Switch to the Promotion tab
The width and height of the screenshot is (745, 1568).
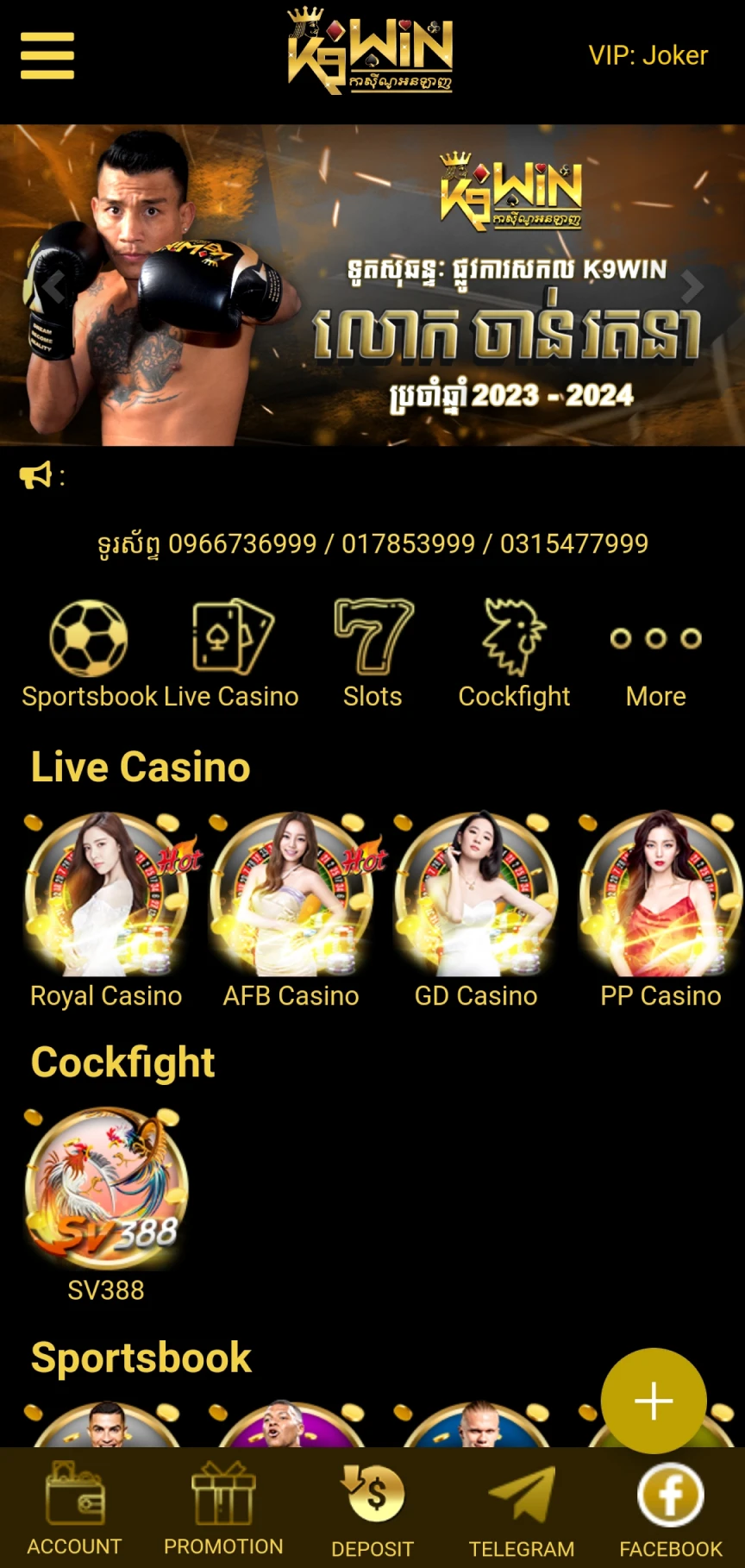223,1509
